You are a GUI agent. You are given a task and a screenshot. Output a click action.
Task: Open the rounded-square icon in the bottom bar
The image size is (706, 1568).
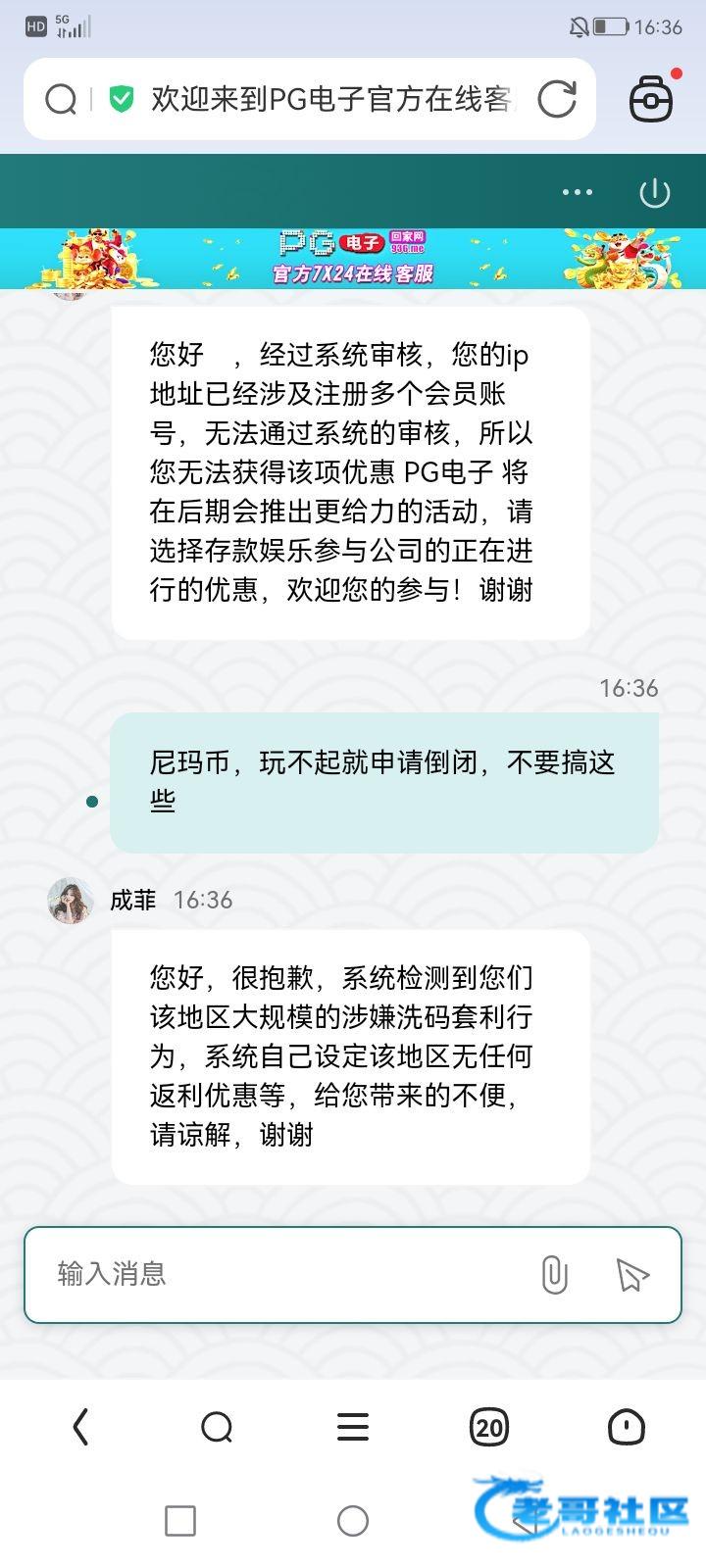pyautogui.click(x=625, y=1427)
